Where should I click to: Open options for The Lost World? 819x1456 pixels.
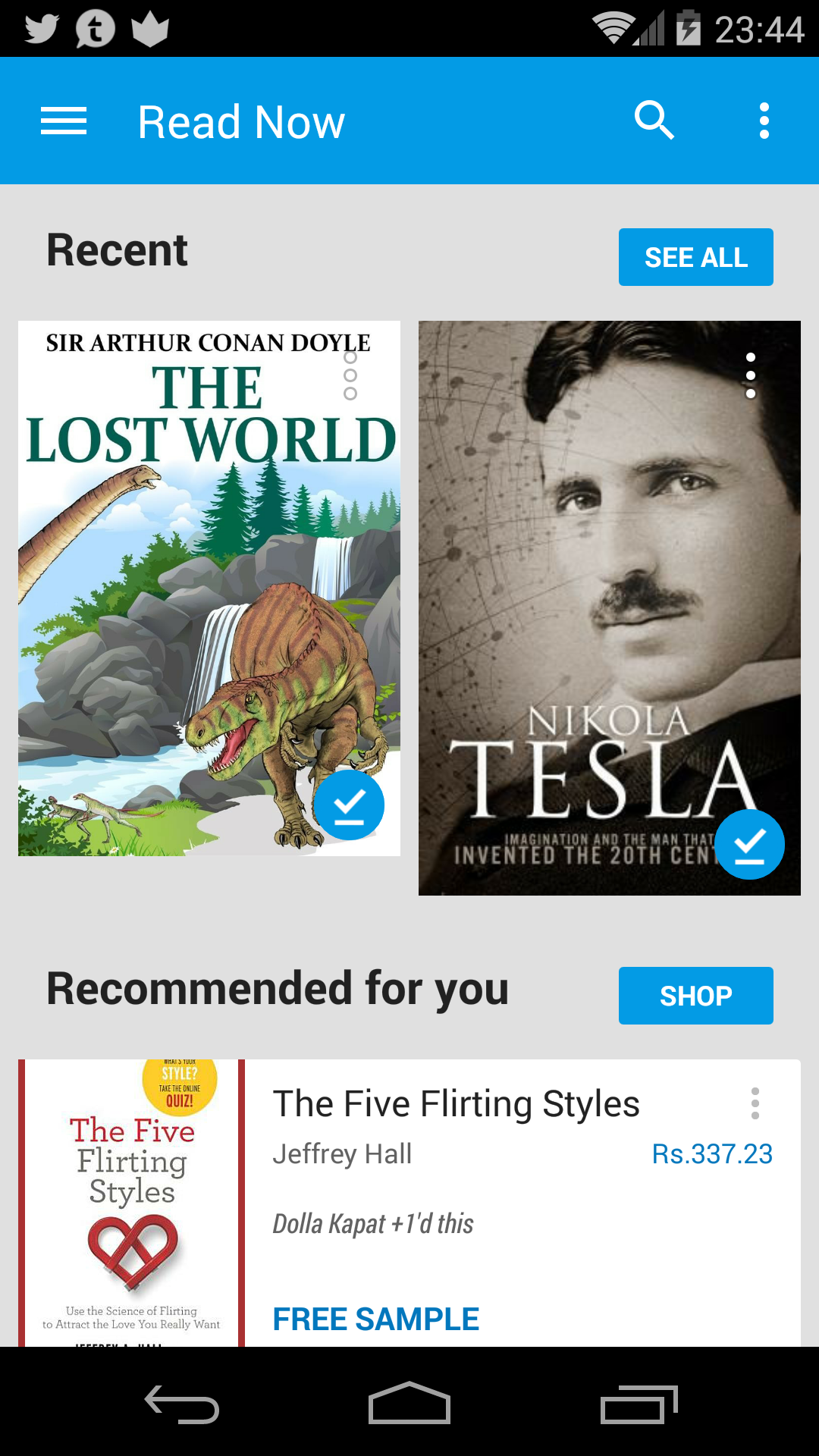[350, 375]
